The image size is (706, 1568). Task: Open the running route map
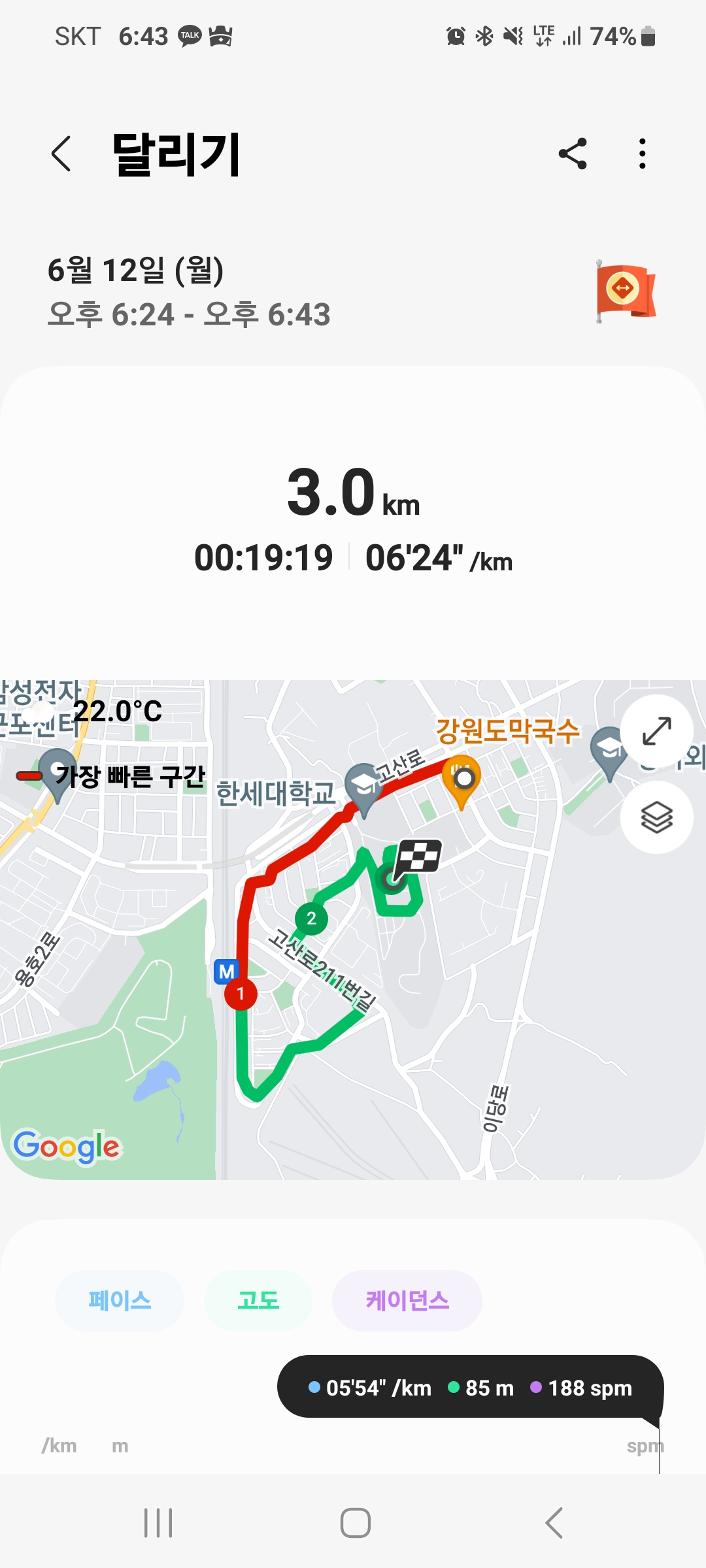tap(353, 930)
